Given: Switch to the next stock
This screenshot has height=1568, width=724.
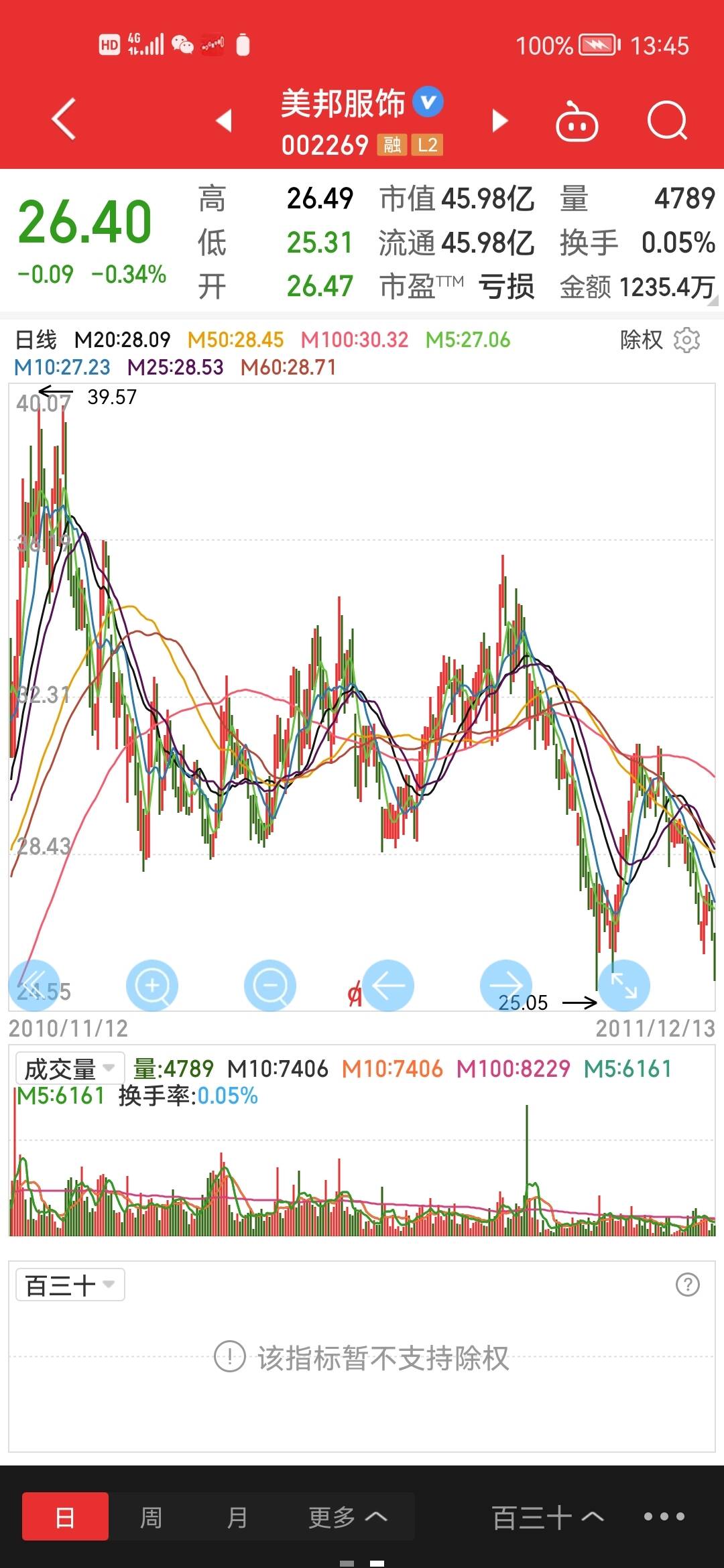Looking at the screenshot, I should coord(499,121).
